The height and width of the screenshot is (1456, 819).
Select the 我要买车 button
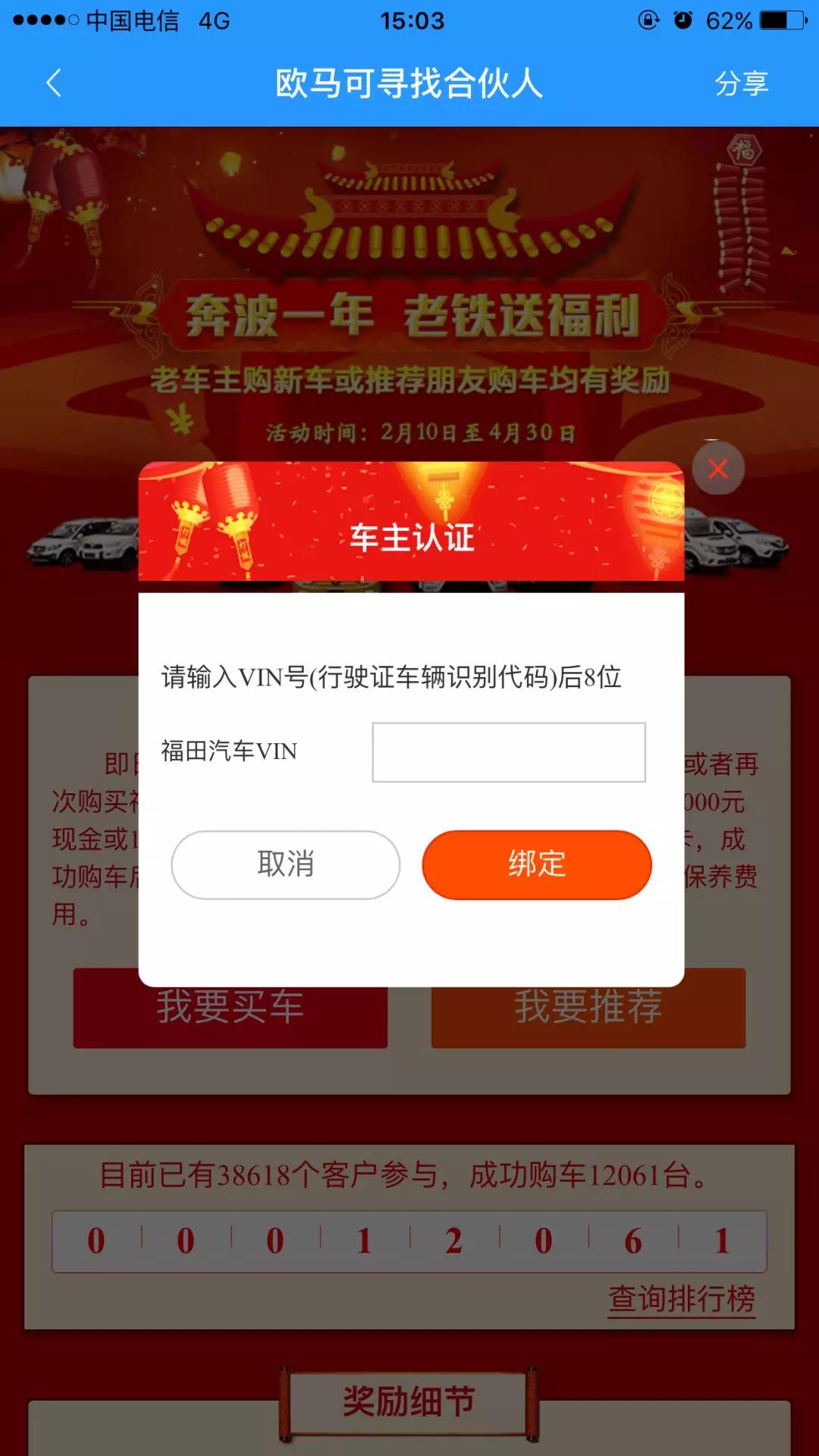tap(230, 1018)
